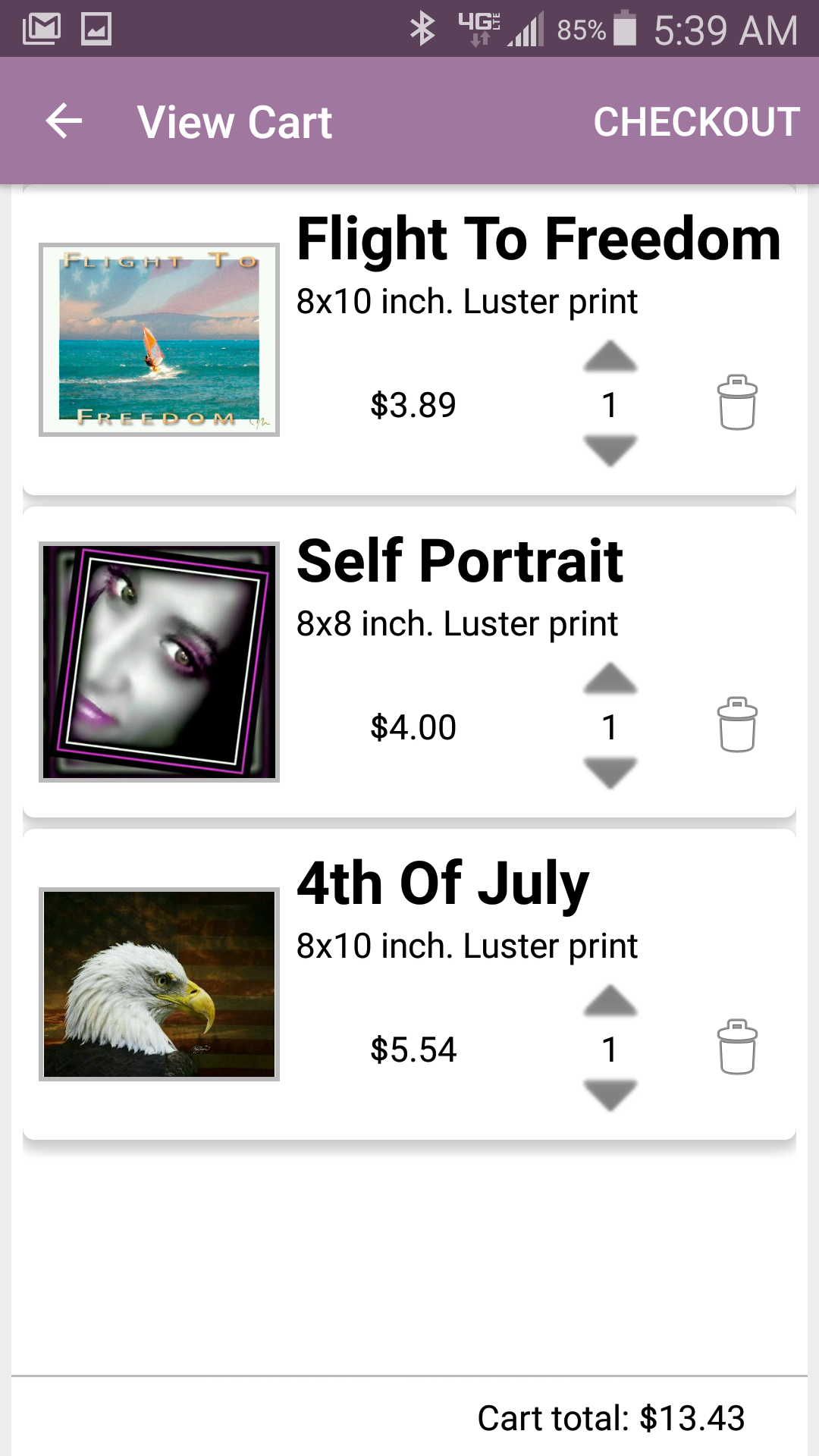819x1456 pixels.
Task: Open the Flight To Freedom thumbnail
Action: click(159, 340)
